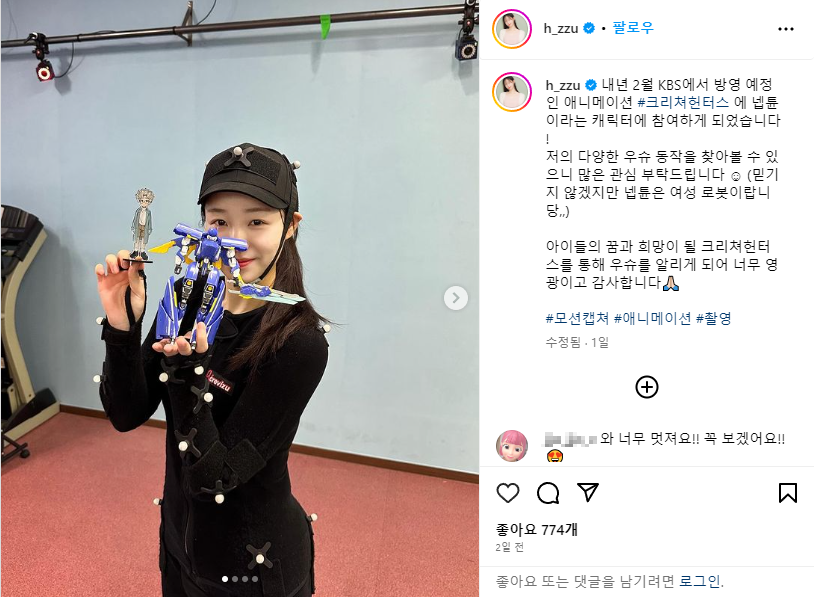Open hashtag #애니메이션
The image size is (814, 597).
click(651, 318)
